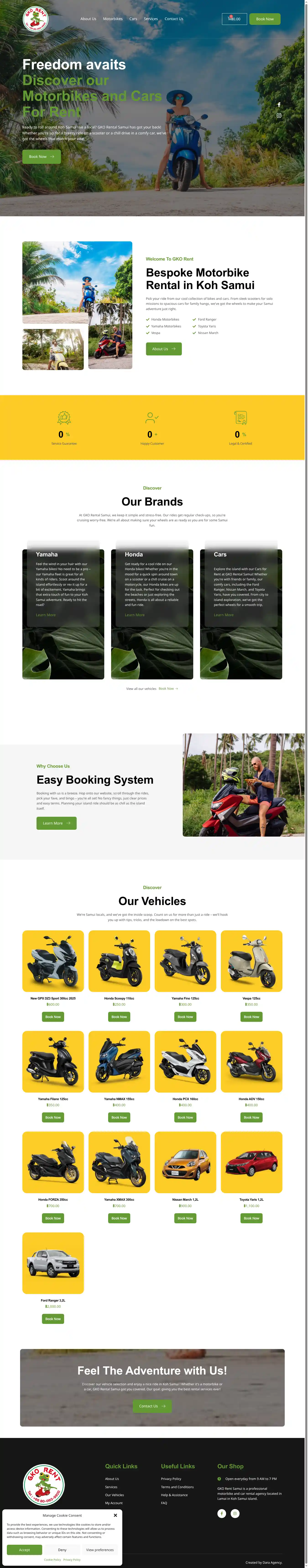Book the Vespa 125cc
This screenshot has width=308, height=1568.
(x=251, y=1017)
